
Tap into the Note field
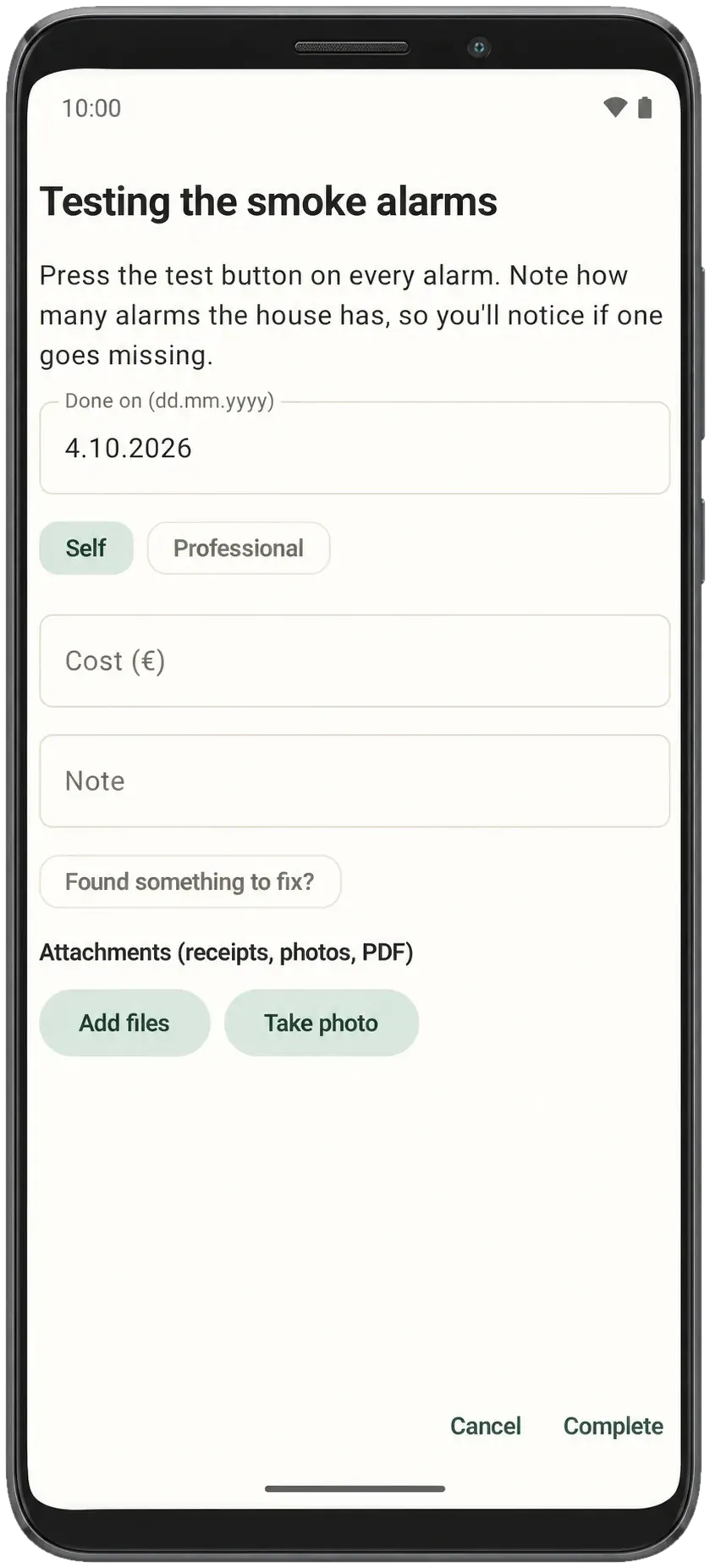tap(355, 781)
